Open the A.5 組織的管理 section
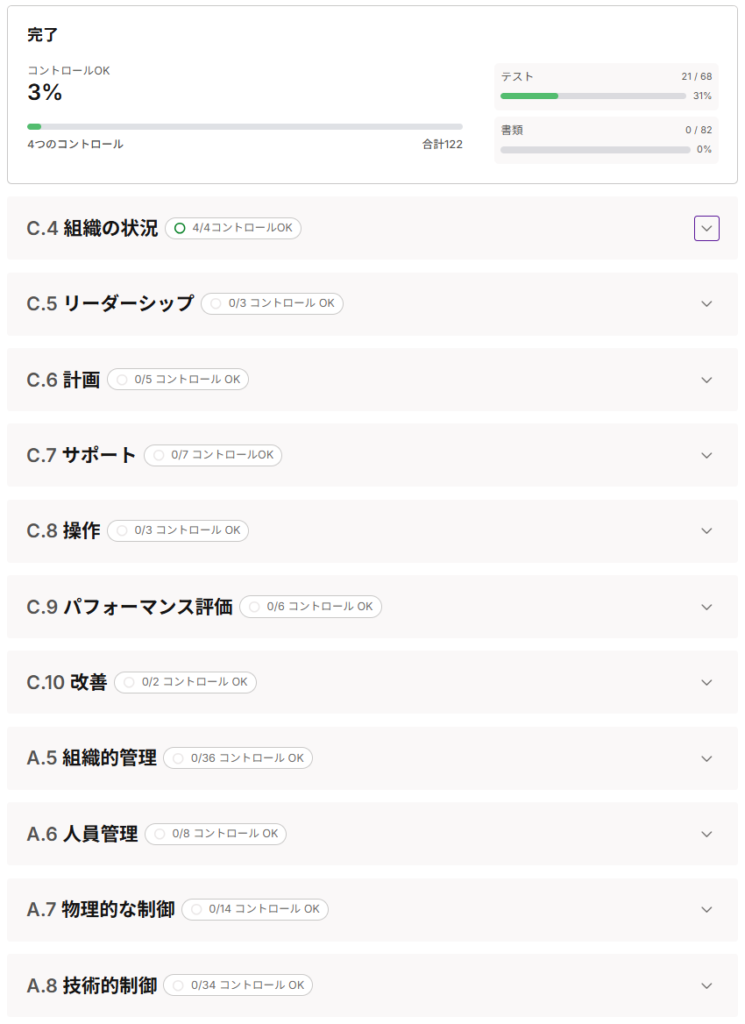This screenshot has height=1024, width=745. [706, 758]
